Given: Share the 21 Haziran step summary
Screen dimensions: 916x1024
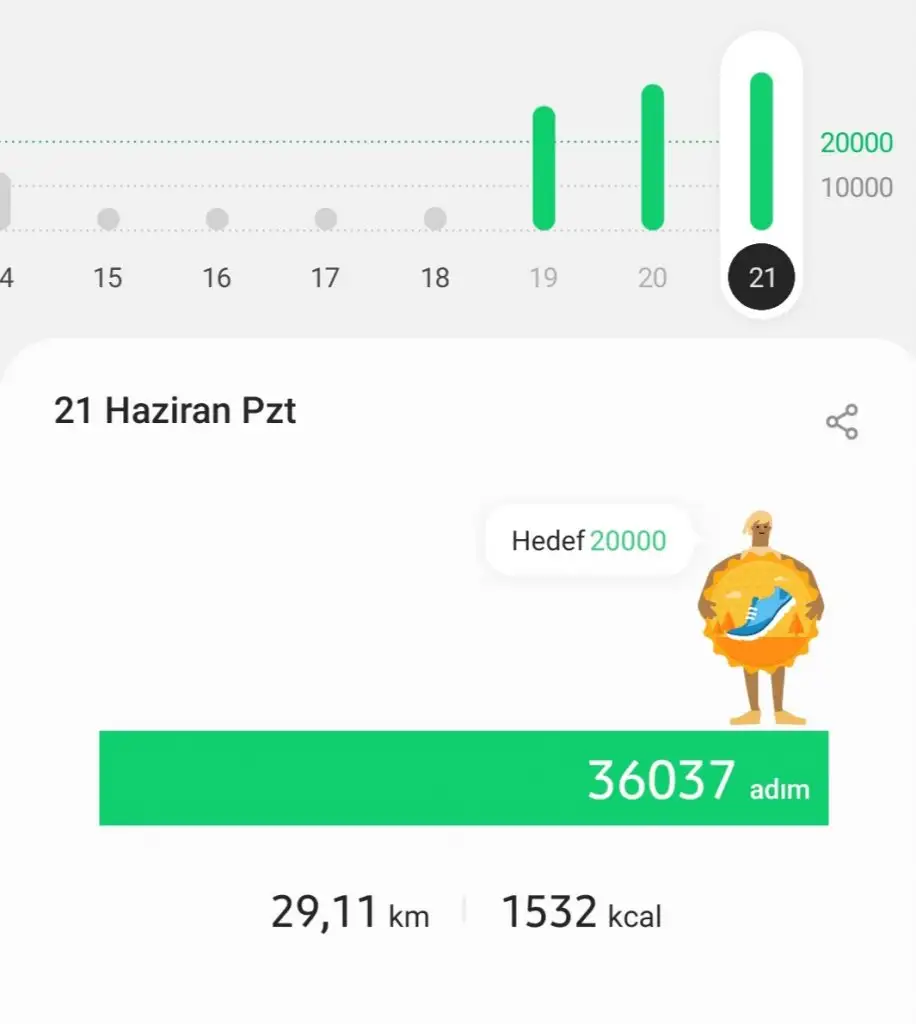Looking at the screenshot, I should point(842,422).
